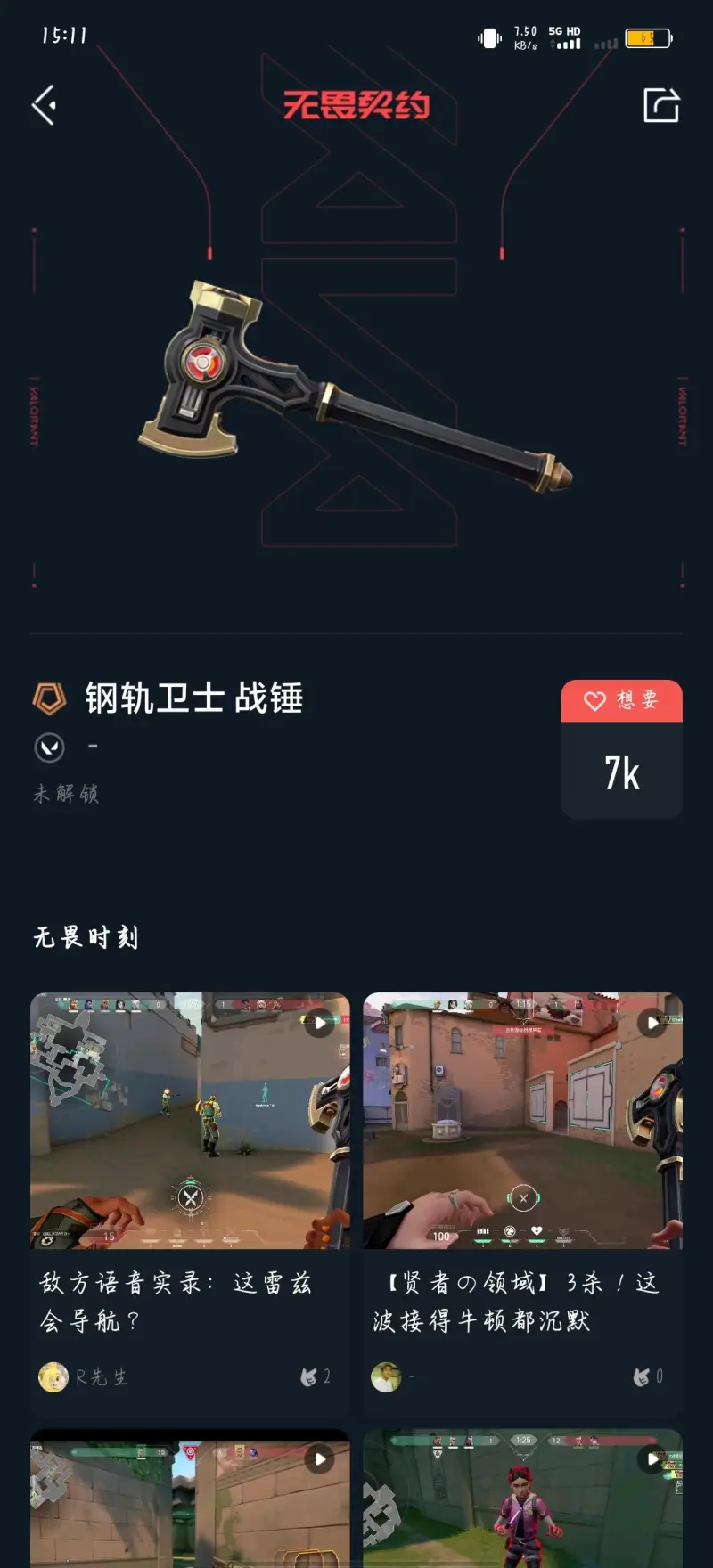Like the video posted by R先生
This screenshot has width=713, height=1568.
click(x=310, y=1377)
